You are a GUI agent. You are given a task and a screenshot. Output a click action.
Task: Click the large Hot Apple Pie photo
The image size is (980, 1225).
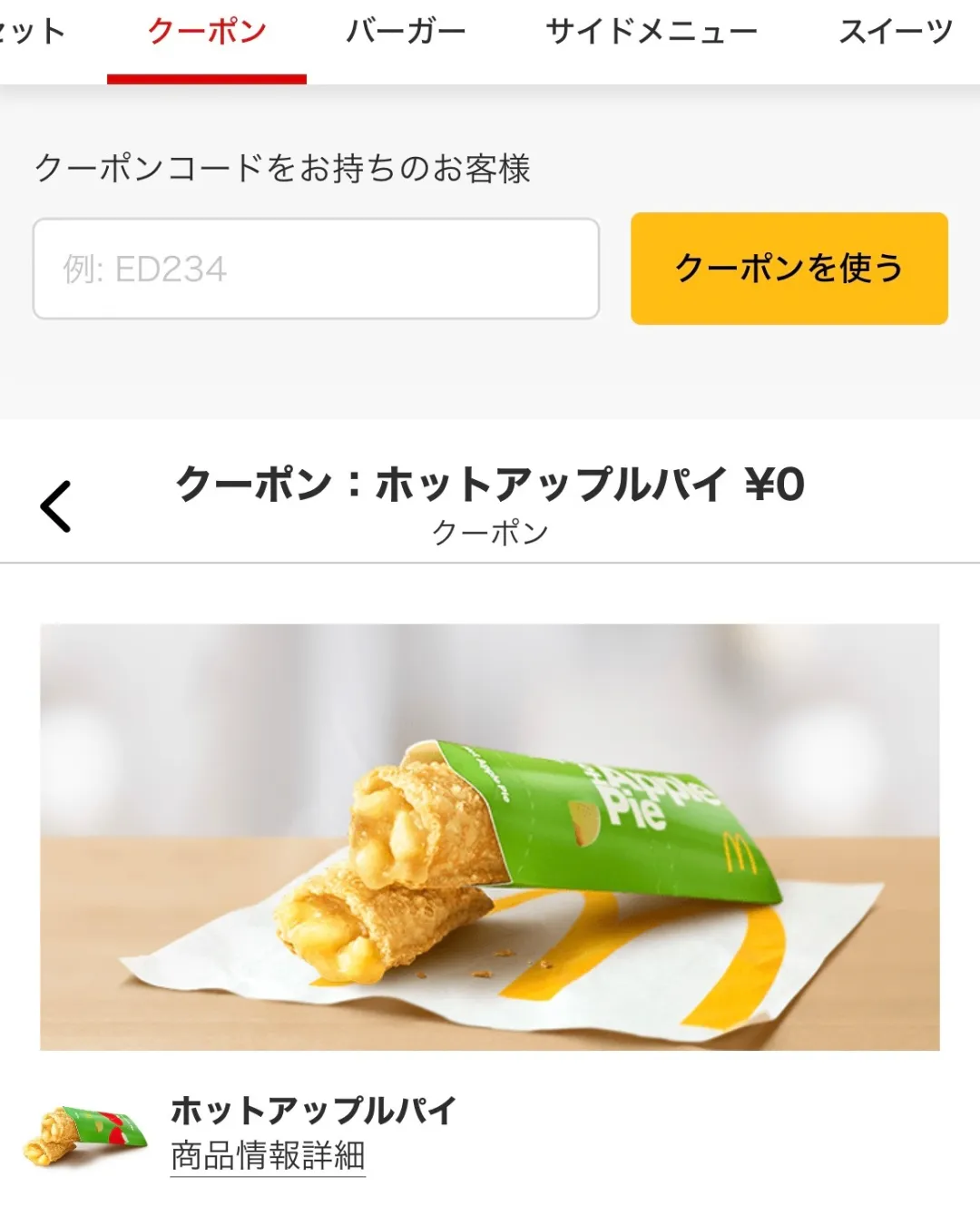(490, 835)
